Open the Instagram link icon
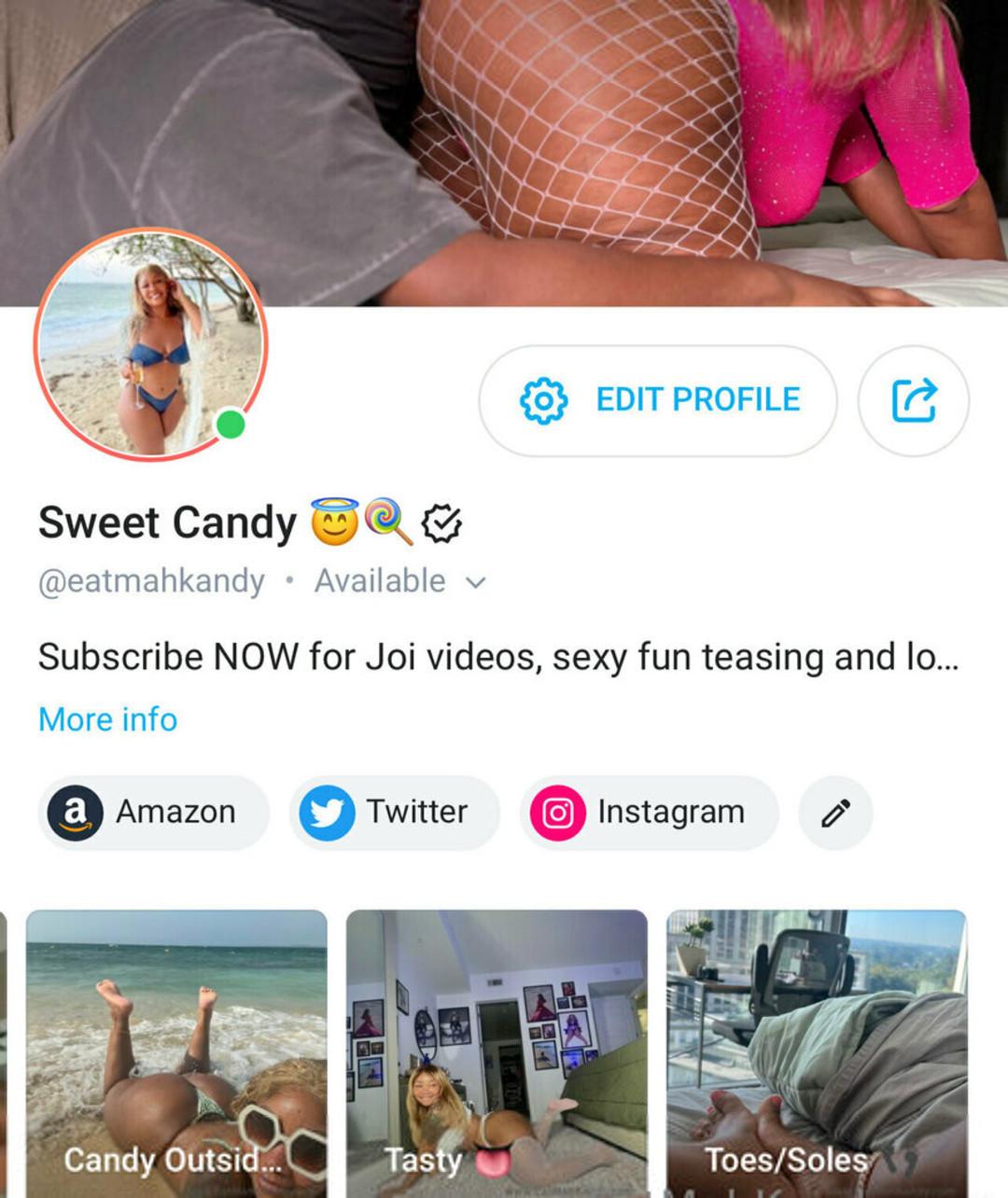This screenshot has height=1198, width=1008. click(560, 813)
